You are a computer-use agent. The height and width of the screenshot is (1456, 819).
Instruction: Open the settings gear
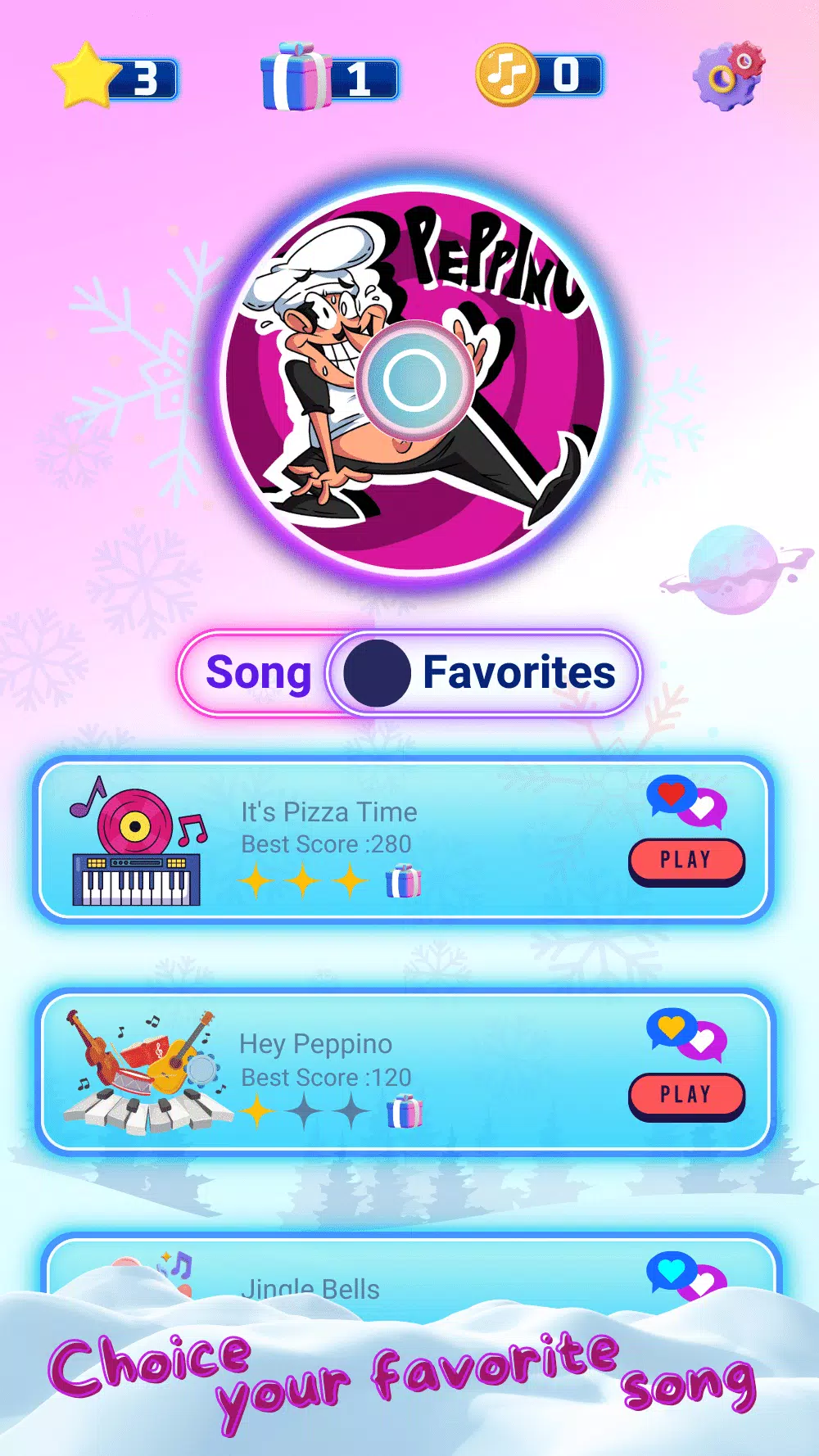click(x=727, y=75)
